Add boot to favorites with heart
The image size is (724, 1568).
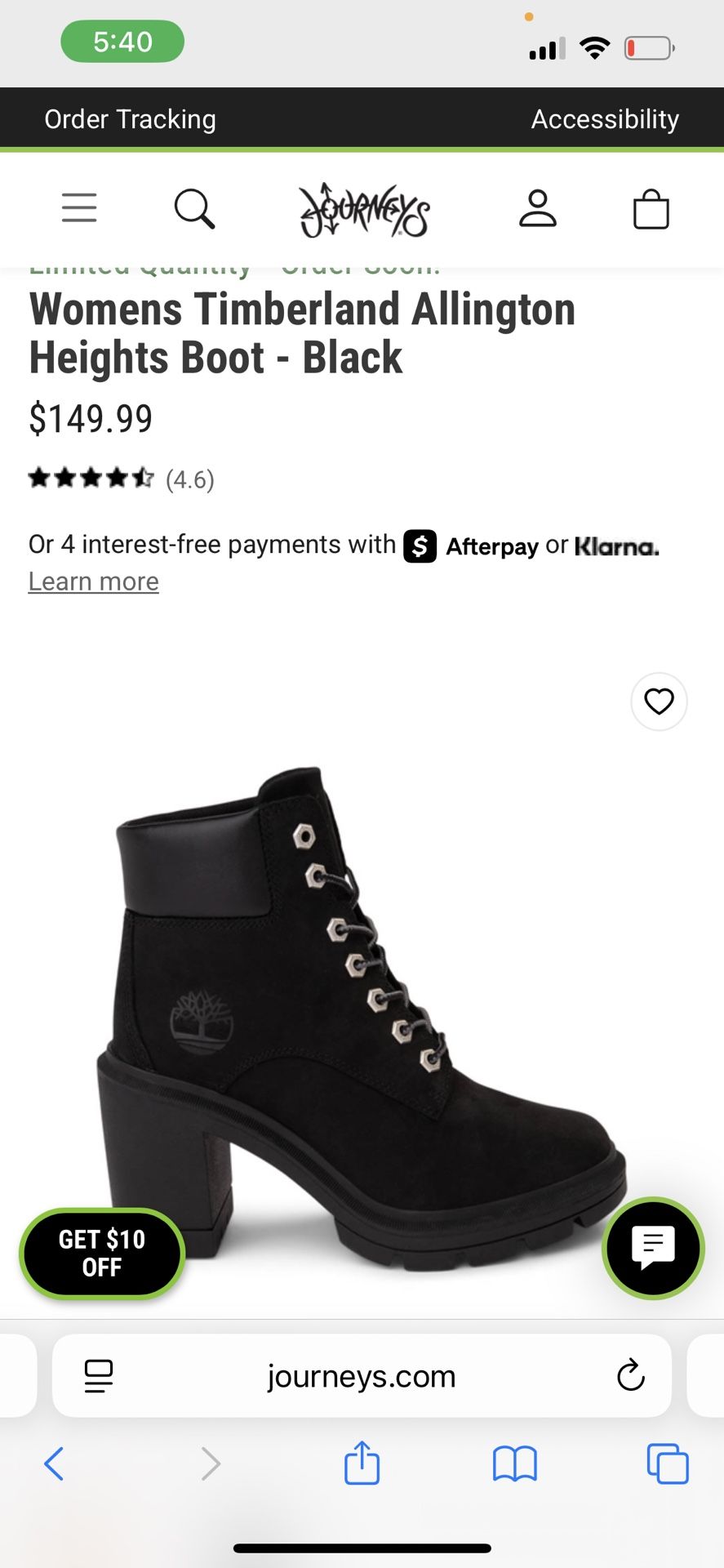click(x=659, y=702)
